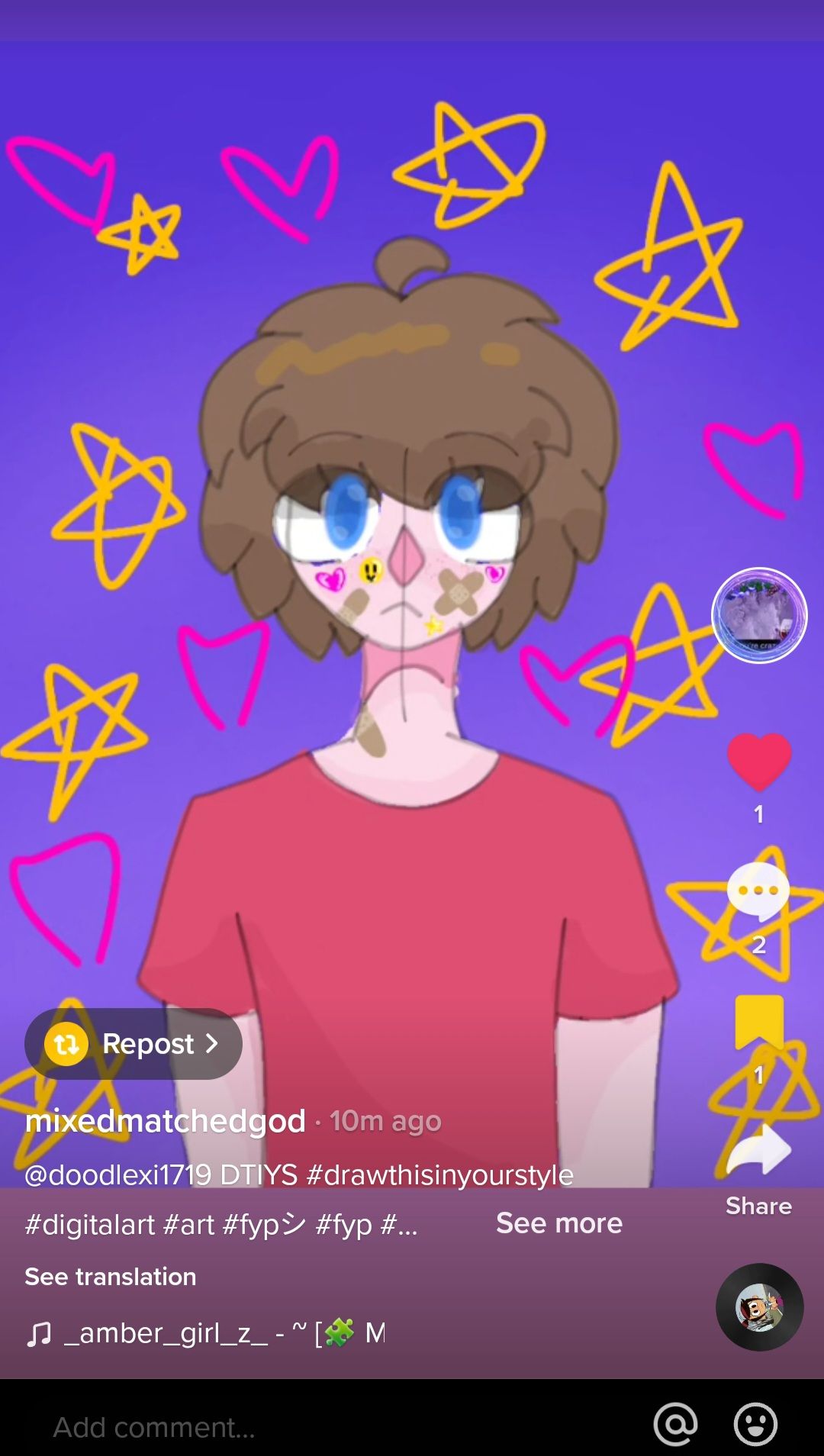Tap the @ mention icon
824x1456 pixels.
click(x=675, y=1424)
